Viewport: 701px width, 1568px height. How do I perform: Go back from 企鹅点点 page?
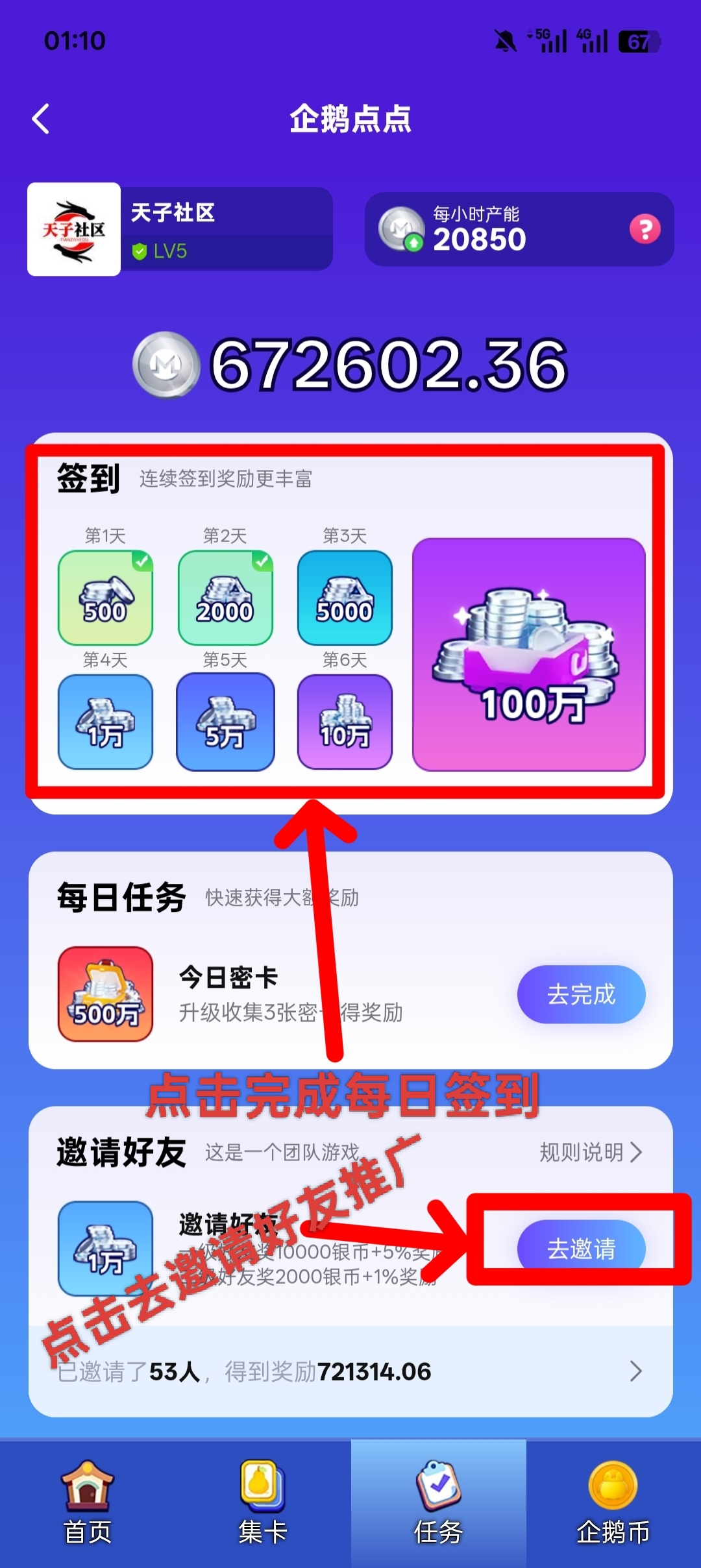click(41, 119)
